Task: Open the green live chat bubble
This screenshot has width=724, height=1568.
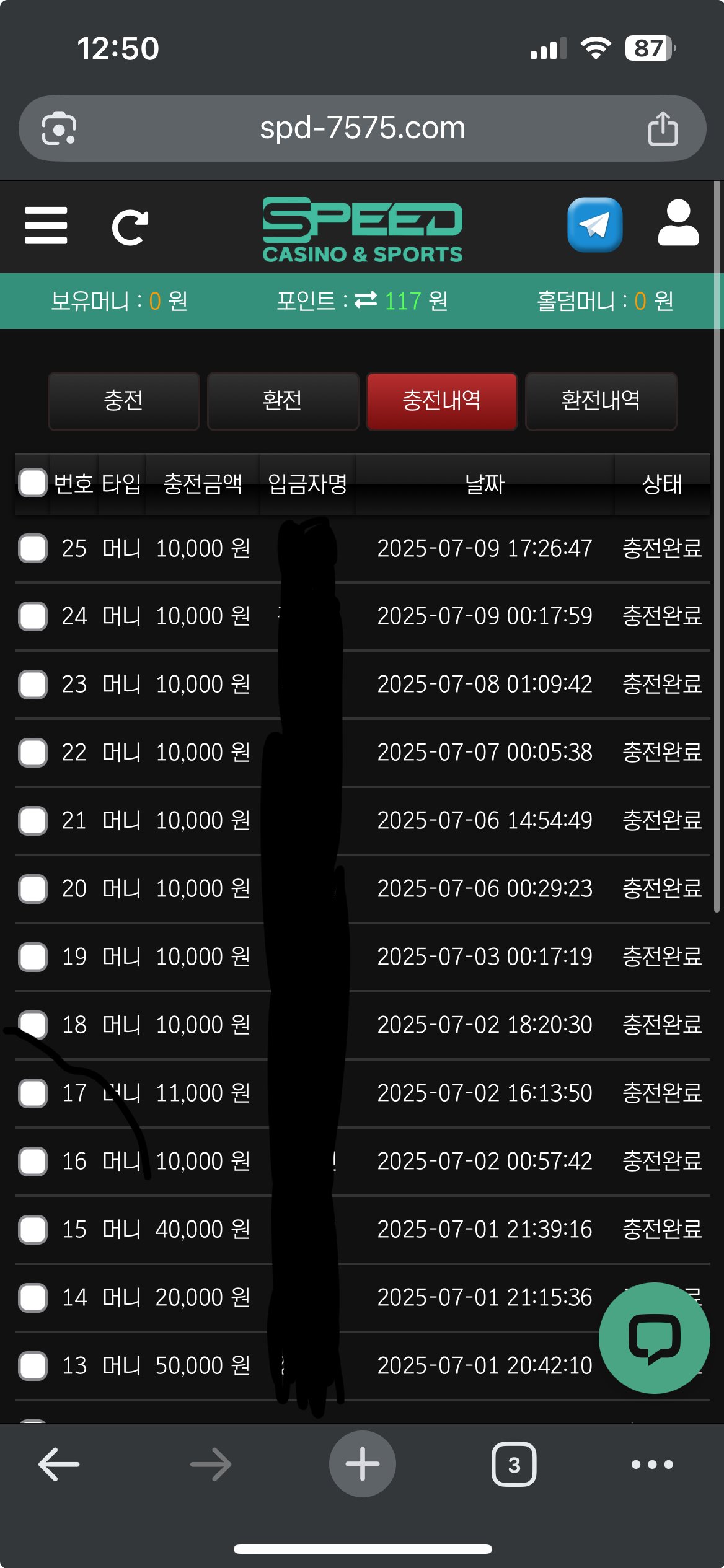Action: point(654,1338)
